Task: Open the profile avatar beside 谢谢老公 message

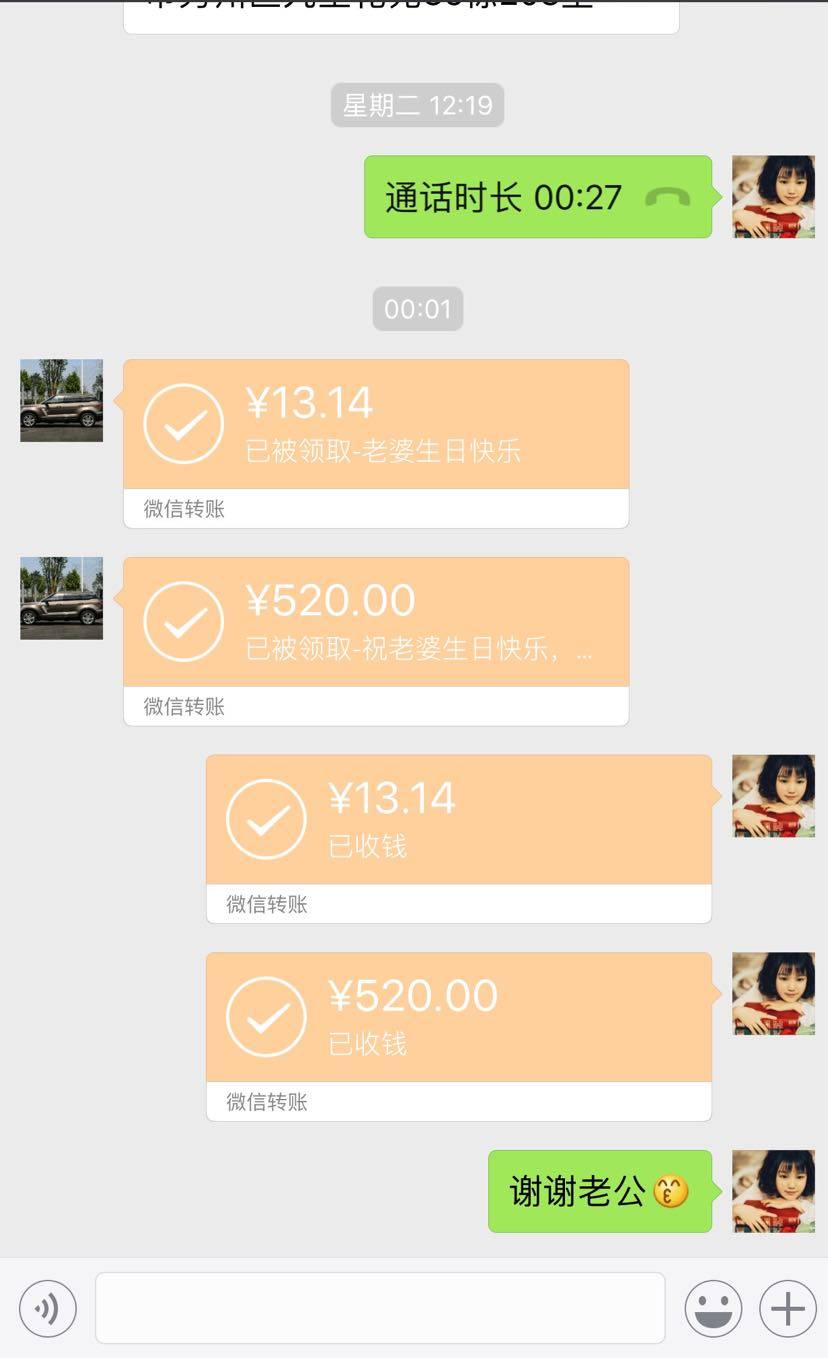Action: pos(773,1191)
